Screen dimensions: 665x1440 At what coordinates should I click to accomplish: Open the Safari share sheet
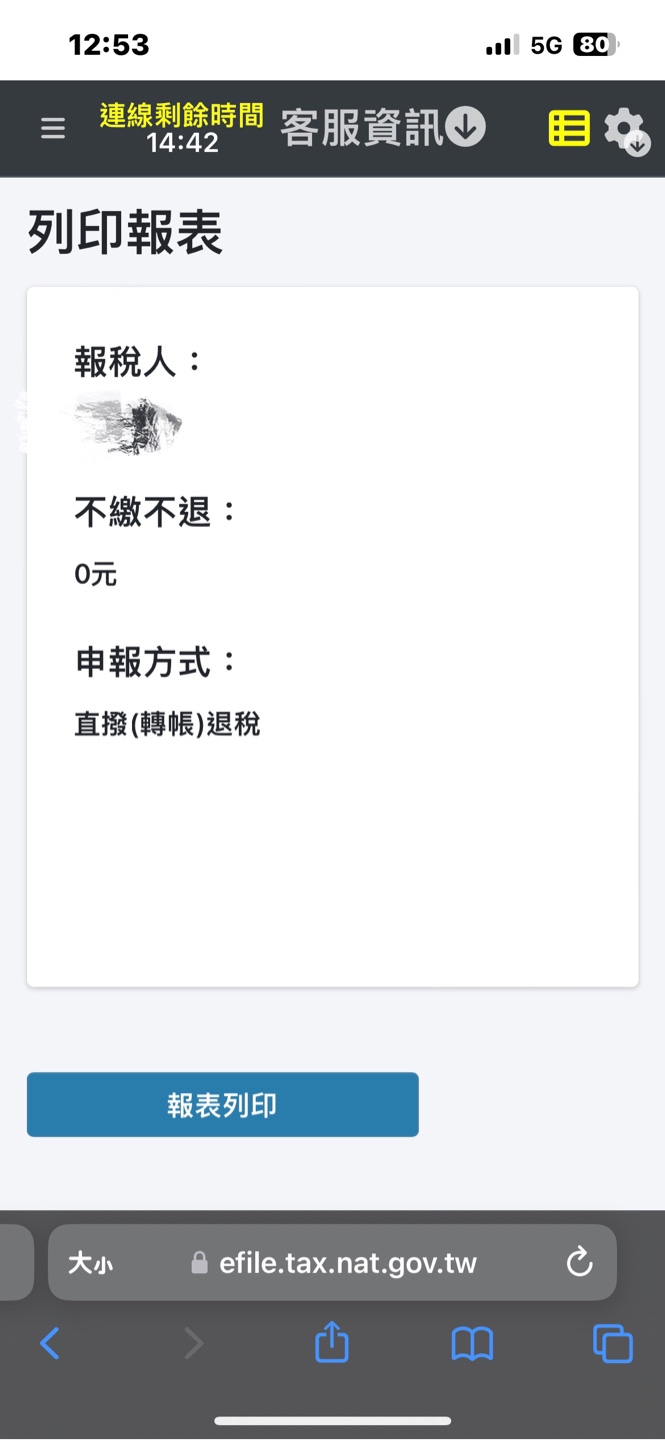point(332,1342)
